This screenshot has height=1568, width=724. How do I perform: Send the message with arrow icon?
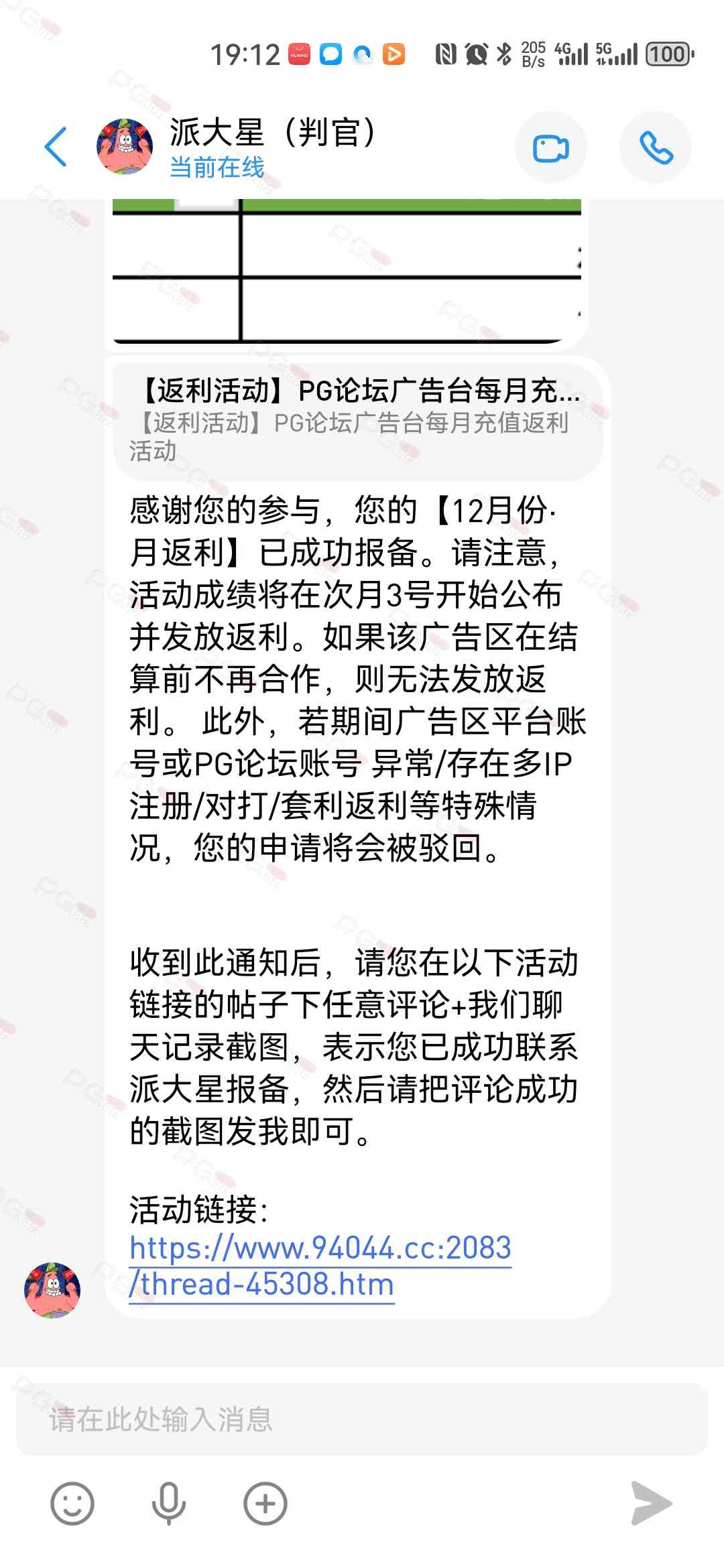(651, 1503)
